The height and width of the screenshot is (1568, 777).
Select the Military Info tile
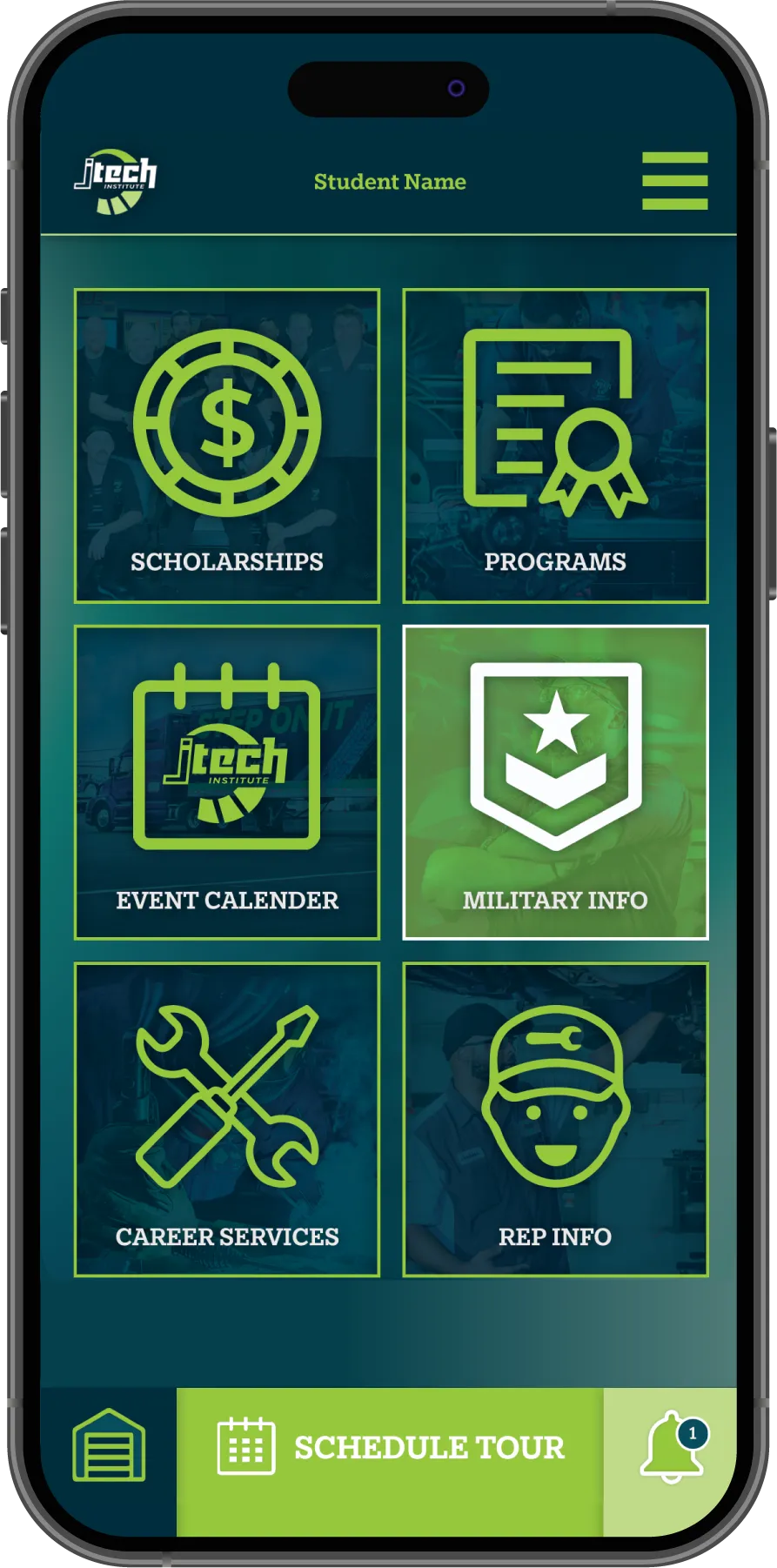555,782
